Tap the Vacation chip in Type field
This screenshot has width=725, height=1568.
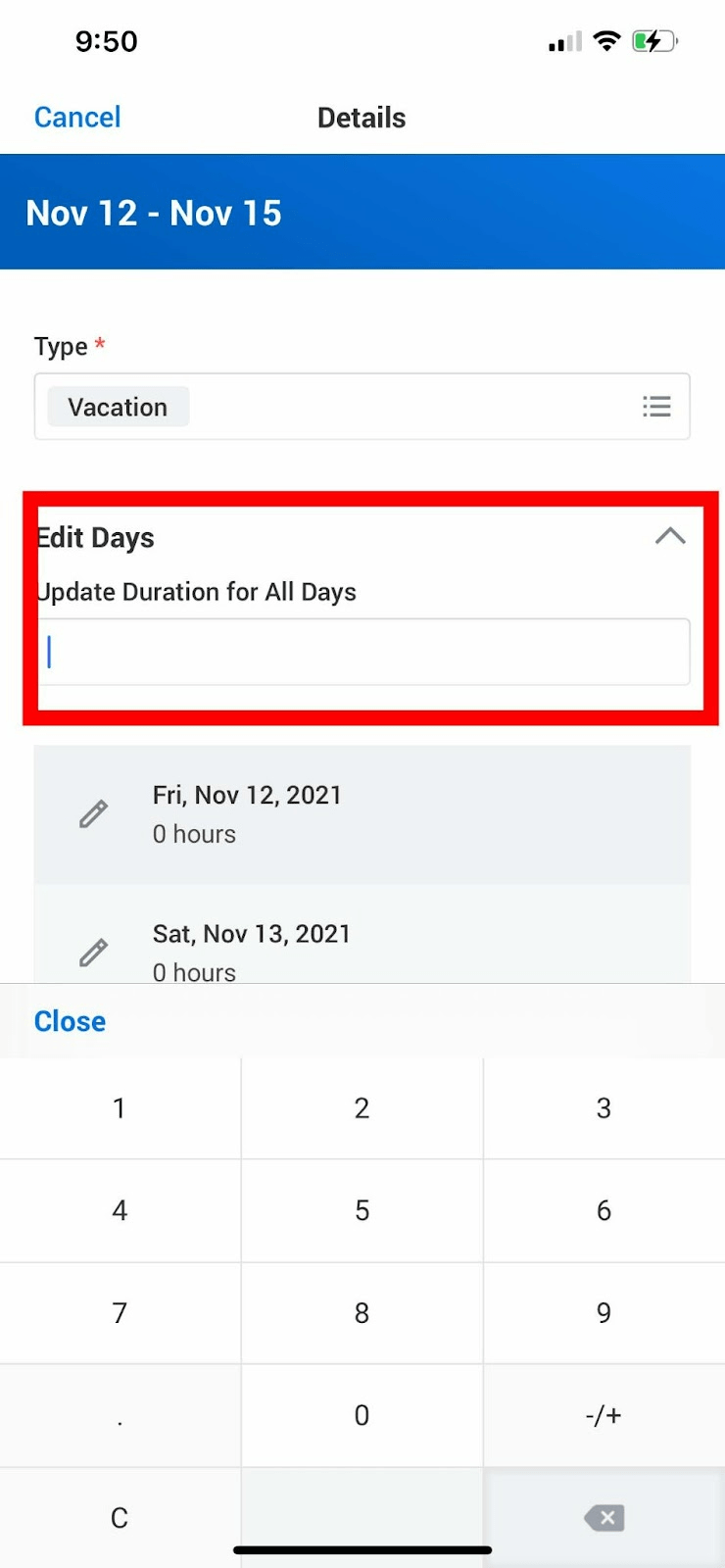(x=118, y=406)
